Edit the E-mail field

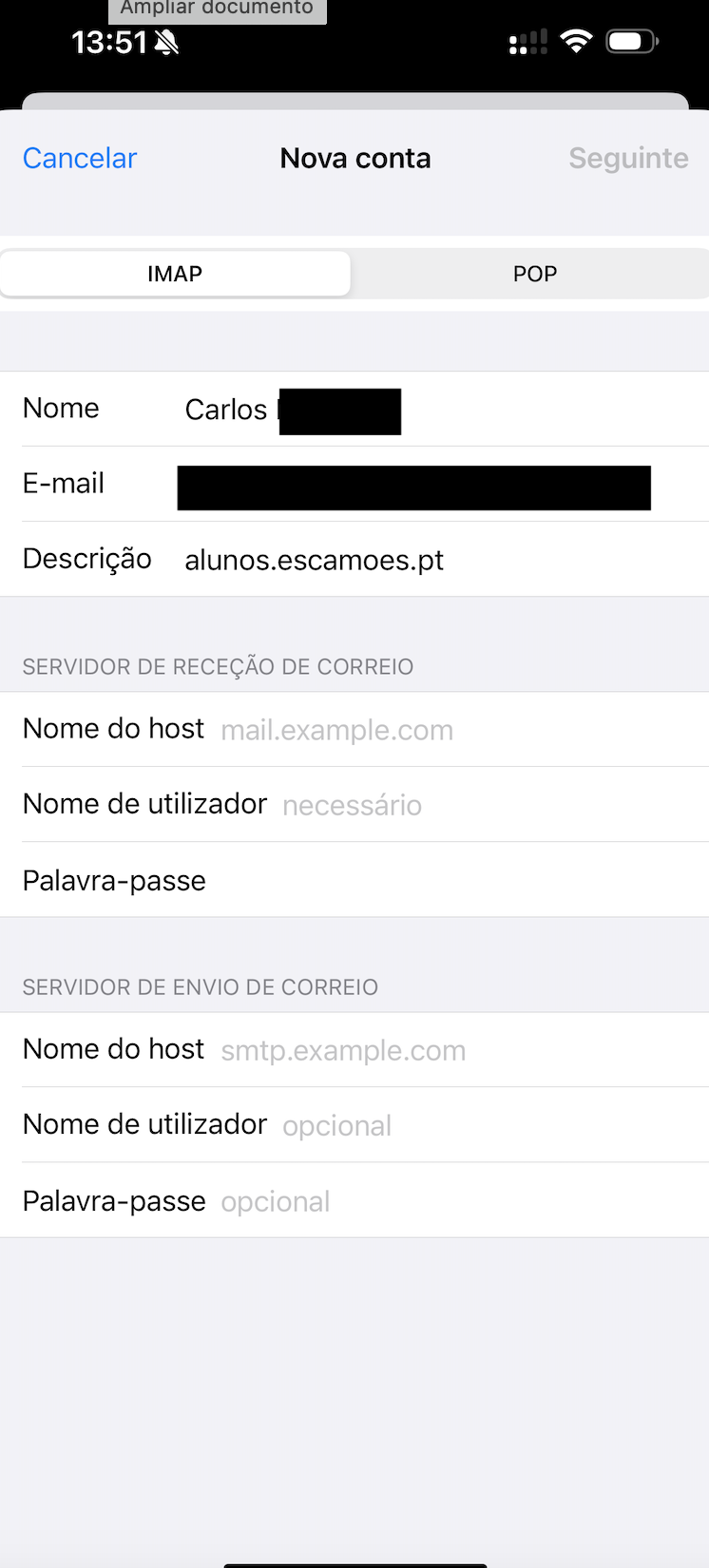click(x=414, y=487)
